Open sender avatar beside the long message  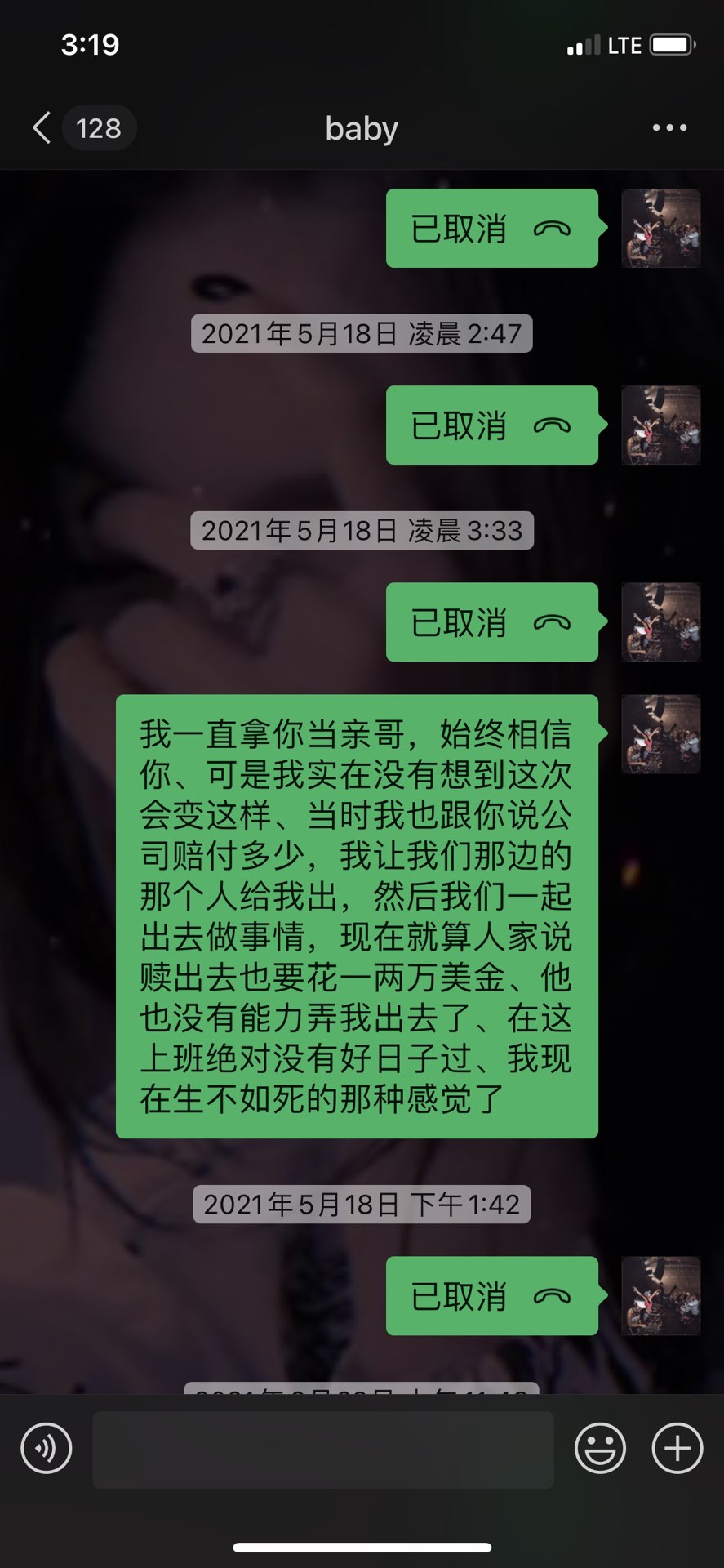[660, 734]
